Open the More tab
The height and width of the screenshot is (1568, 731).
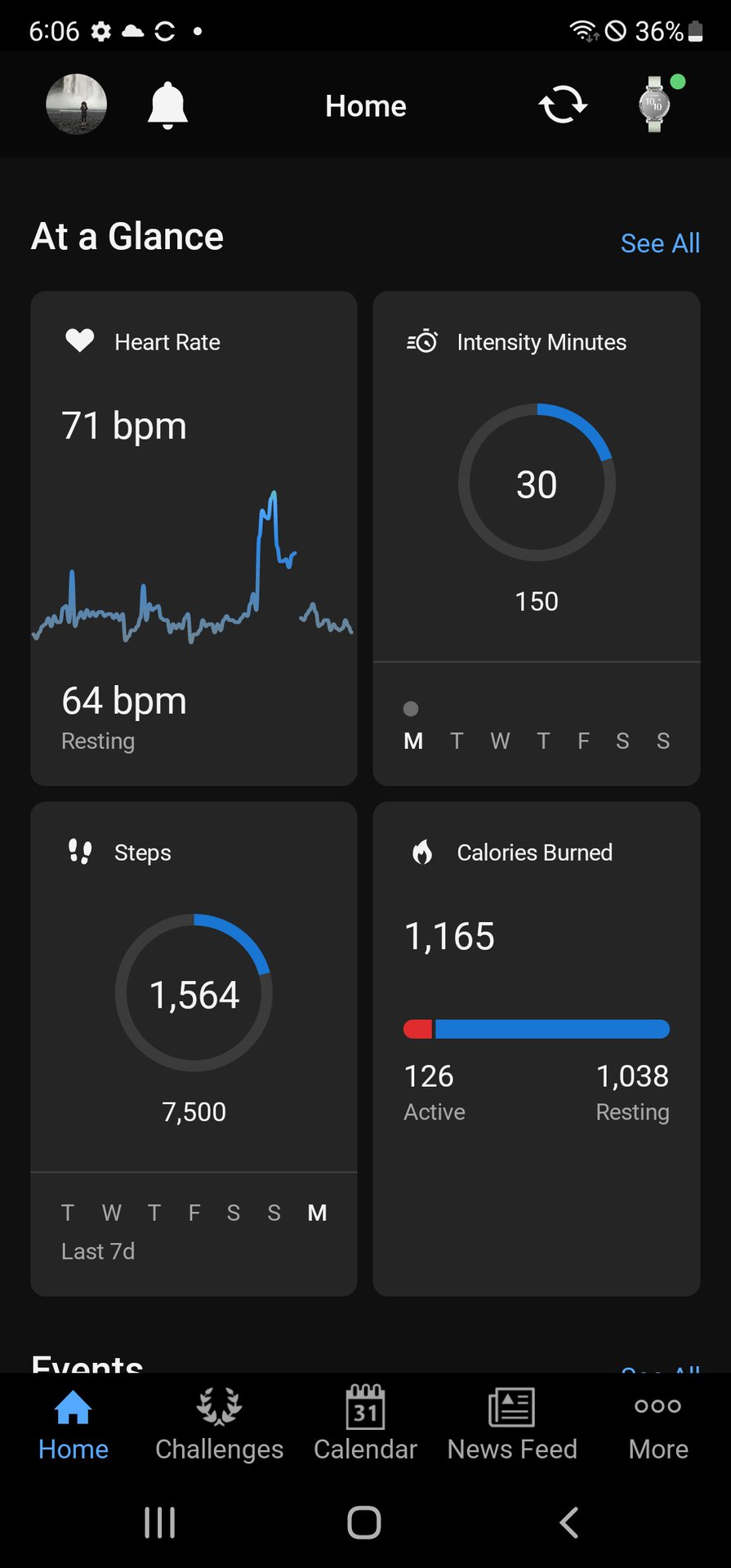658,1424
